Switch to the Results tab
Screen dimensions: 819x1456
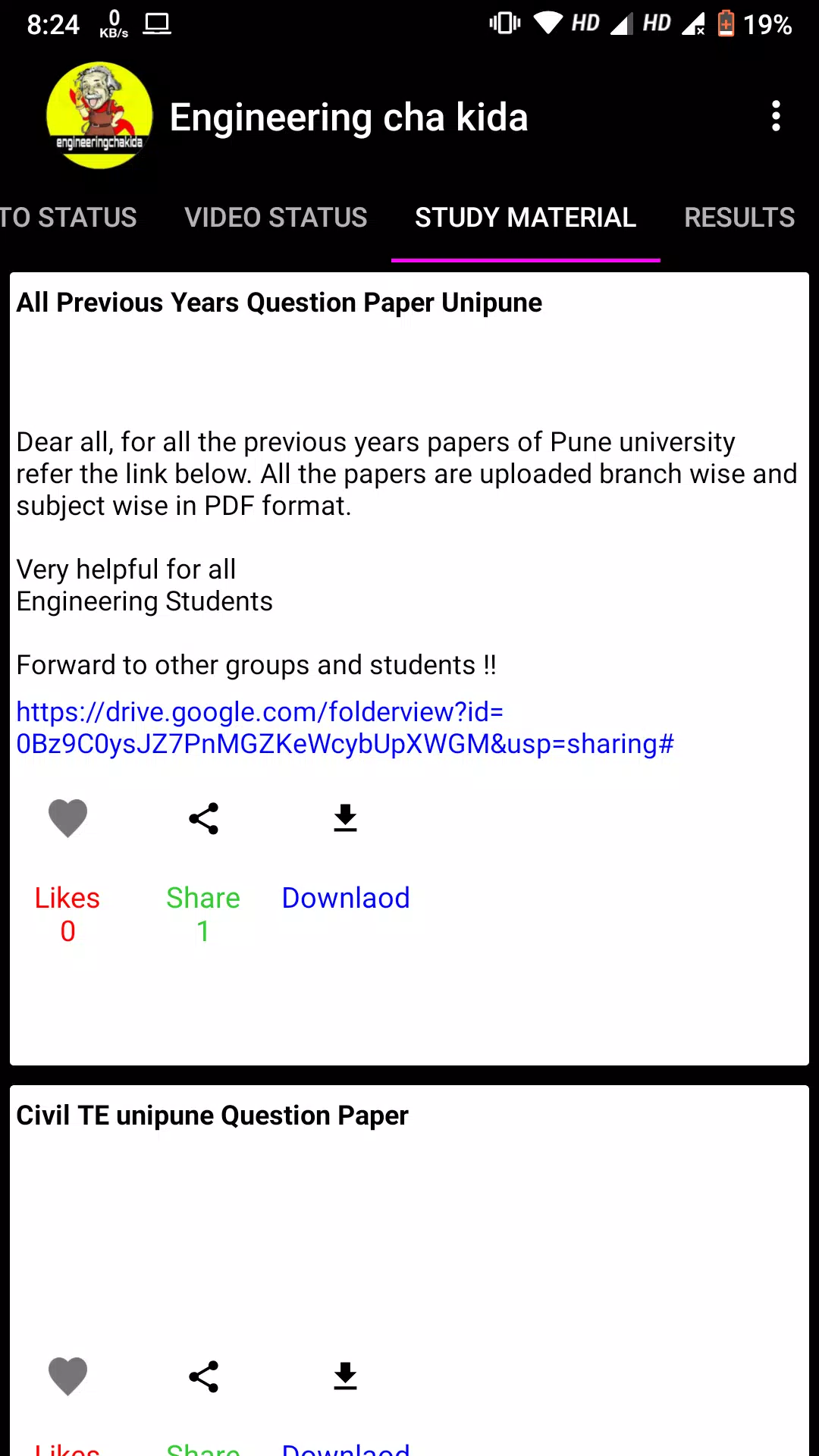click(739, 218)
